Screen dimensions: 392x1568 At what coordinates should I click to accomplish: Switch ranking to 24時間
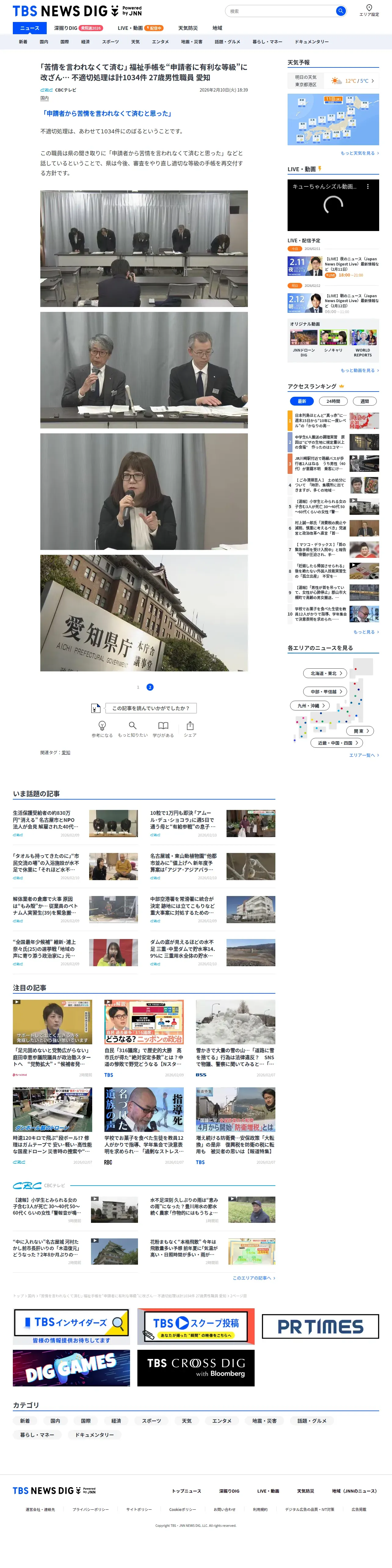333,401
